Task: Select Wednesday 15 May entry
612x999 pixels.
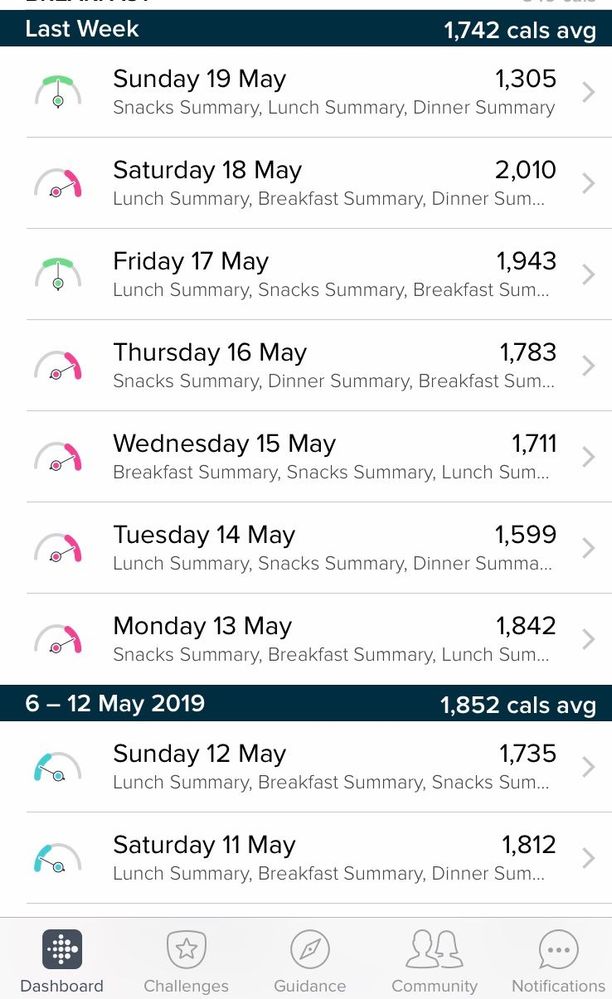Action: [306, 456]
